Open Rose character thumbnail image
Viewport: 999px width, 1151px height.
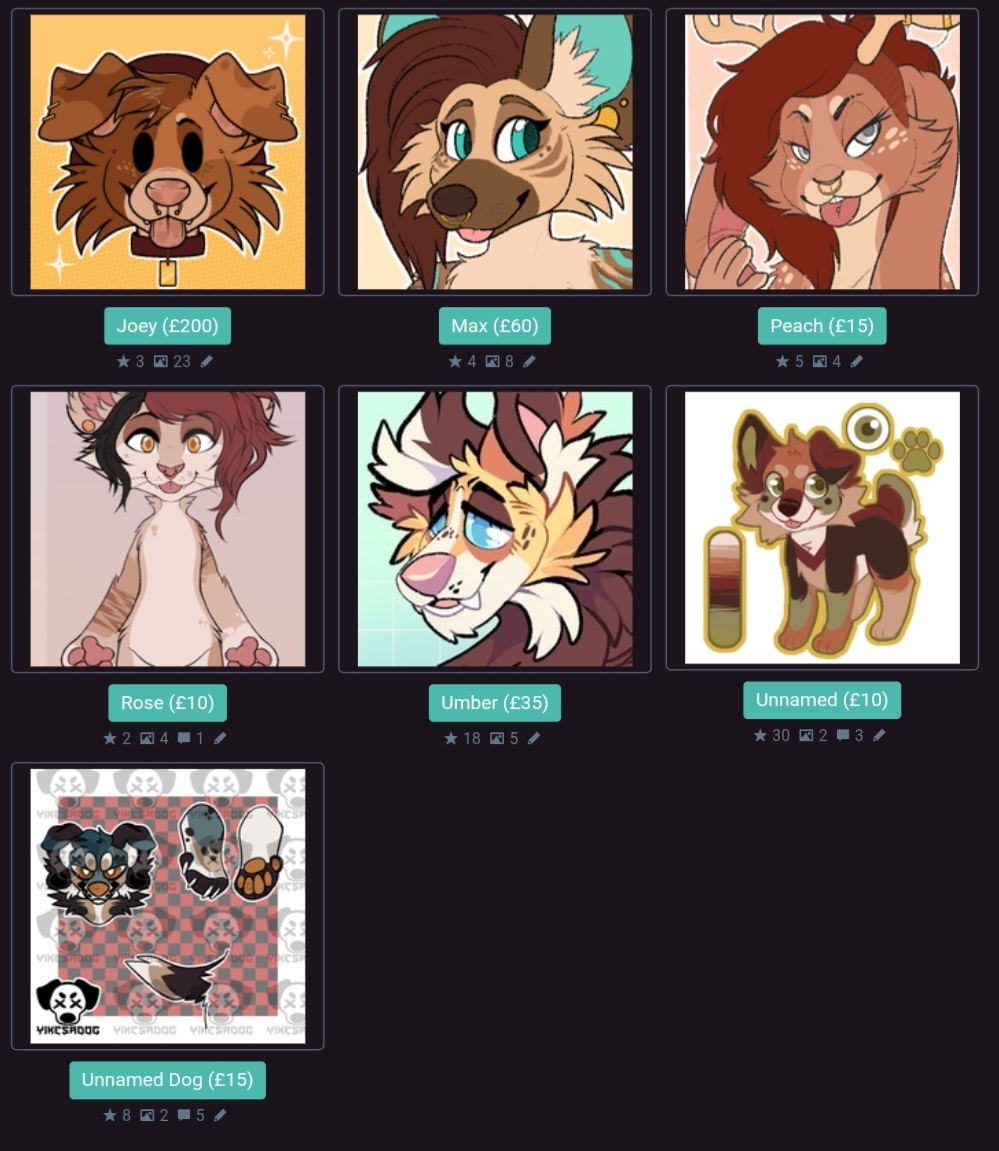(167, 529)
